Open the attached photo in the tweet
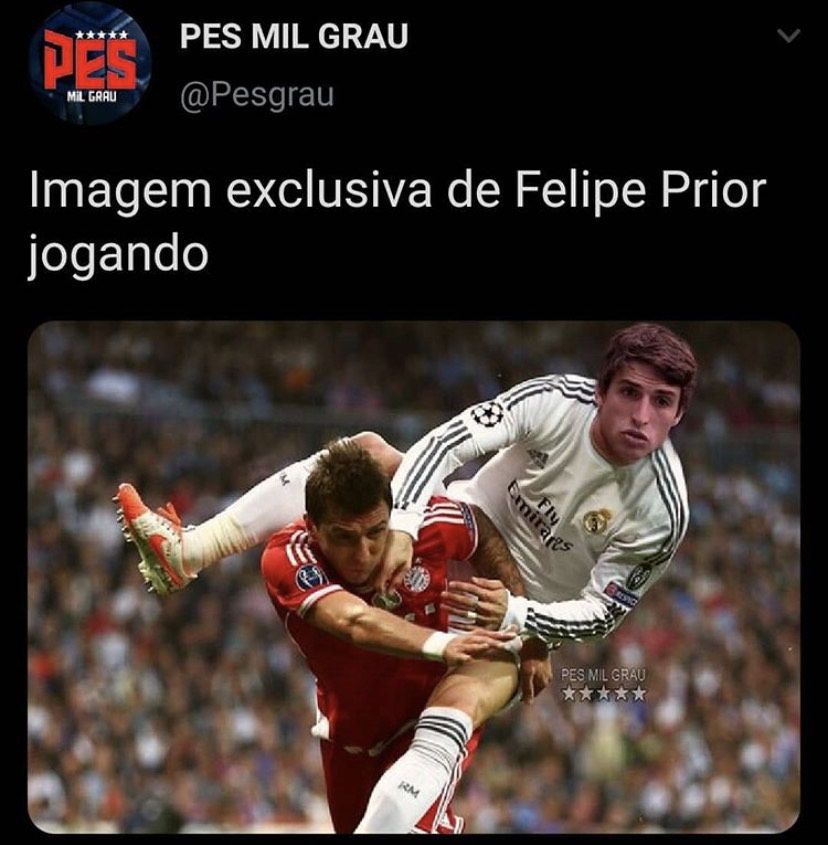 (x=414, y=577)
